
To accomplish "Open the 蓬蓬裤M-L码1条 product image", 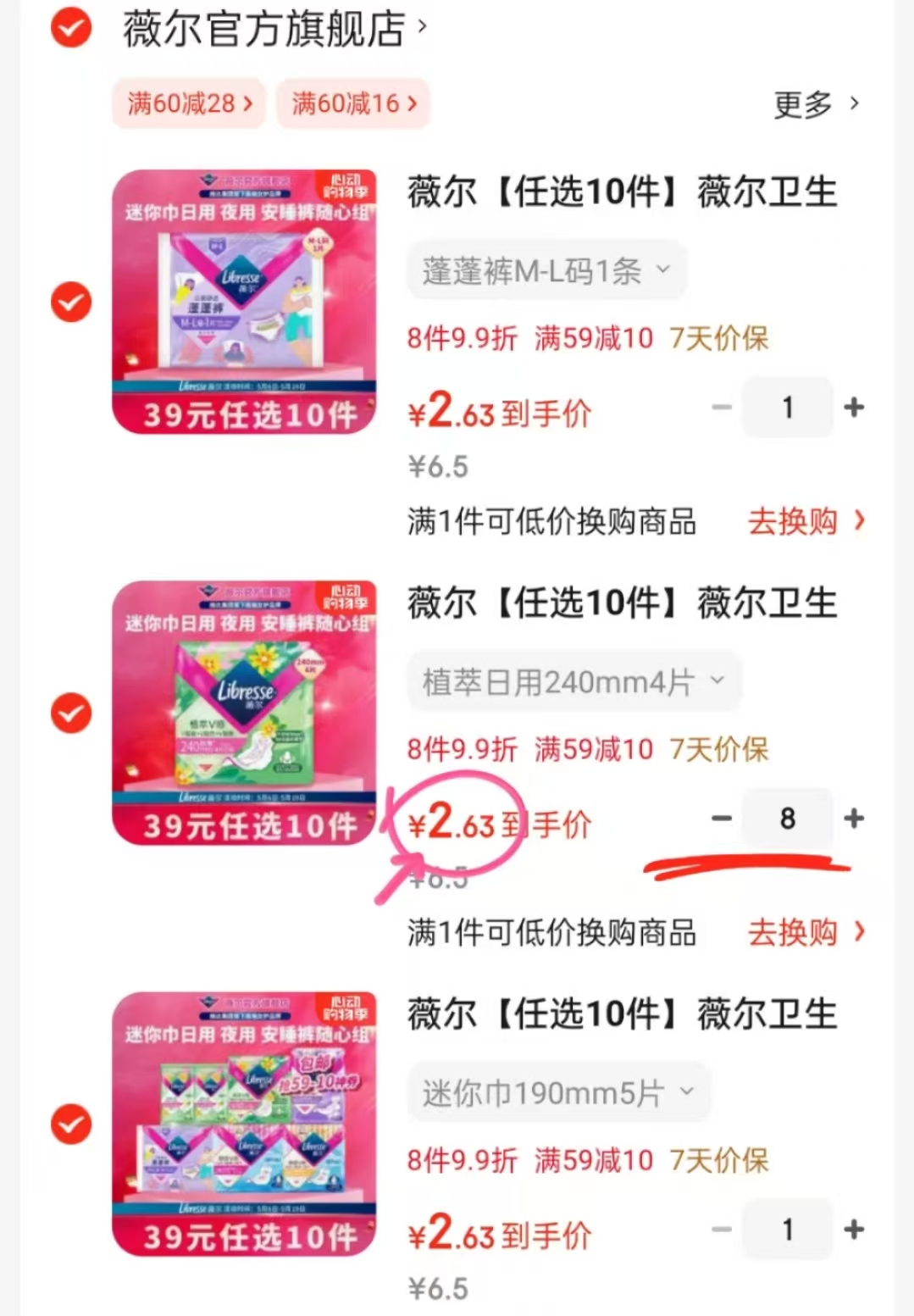I will click(x=244, y=301).
